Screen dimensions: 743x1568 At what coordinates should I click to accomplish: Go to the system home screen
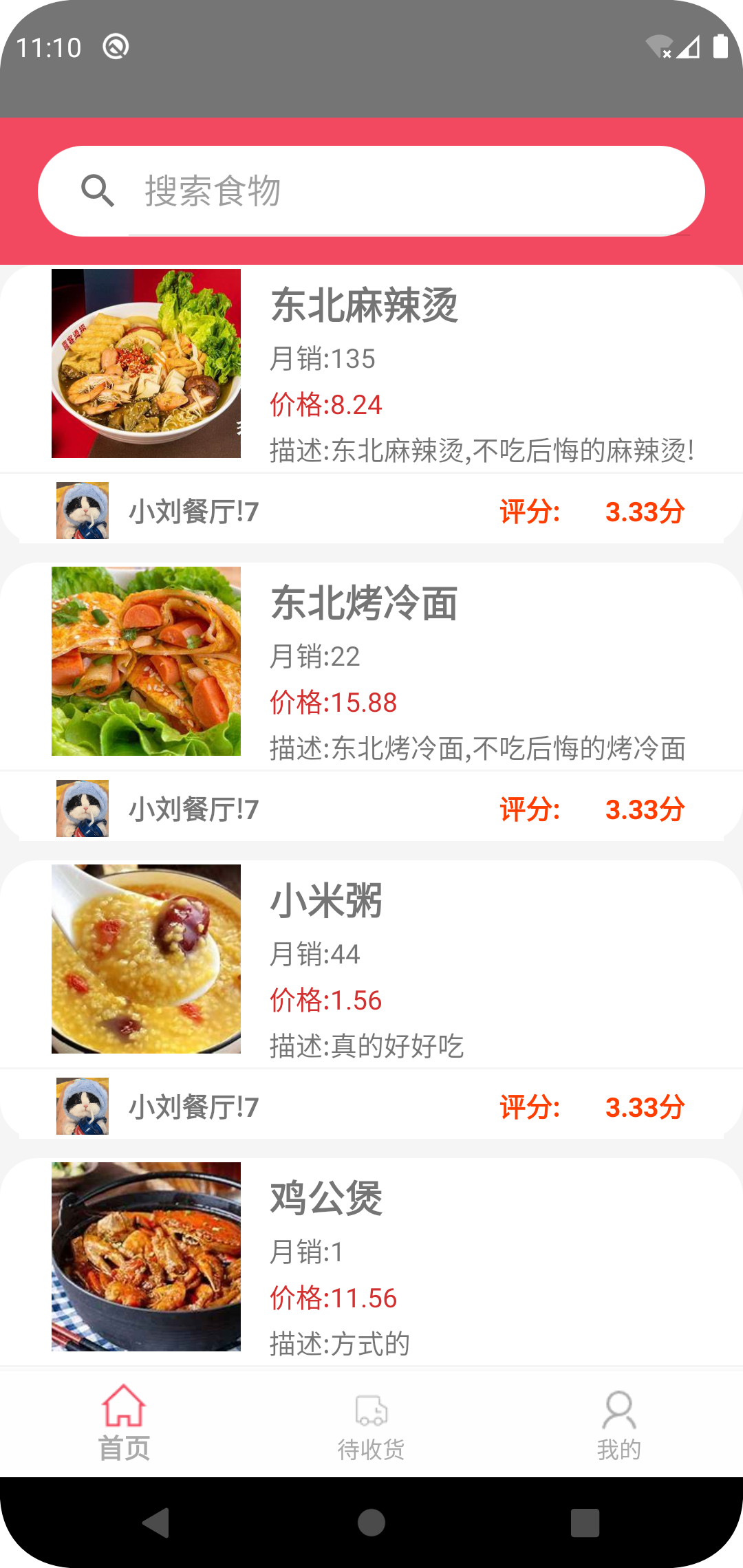tap(371, 1523)
